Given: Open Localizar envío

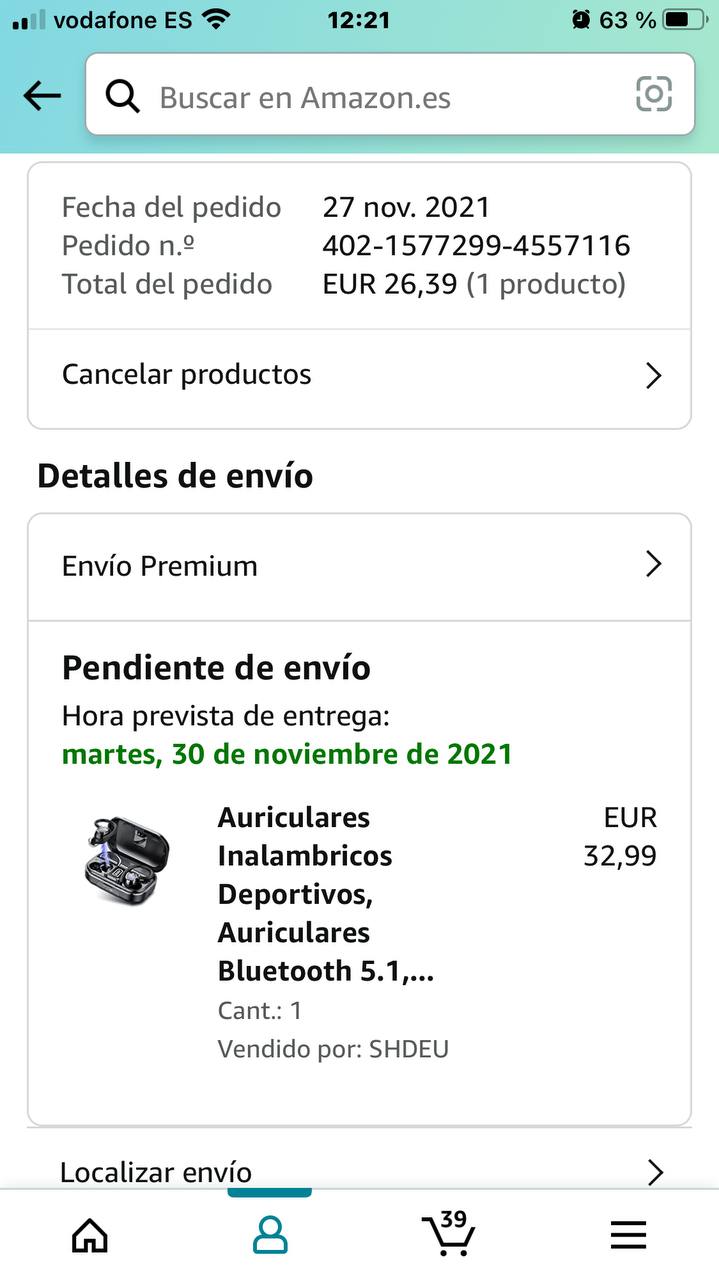Looking at the screenshot, I should click(359, 1171).
